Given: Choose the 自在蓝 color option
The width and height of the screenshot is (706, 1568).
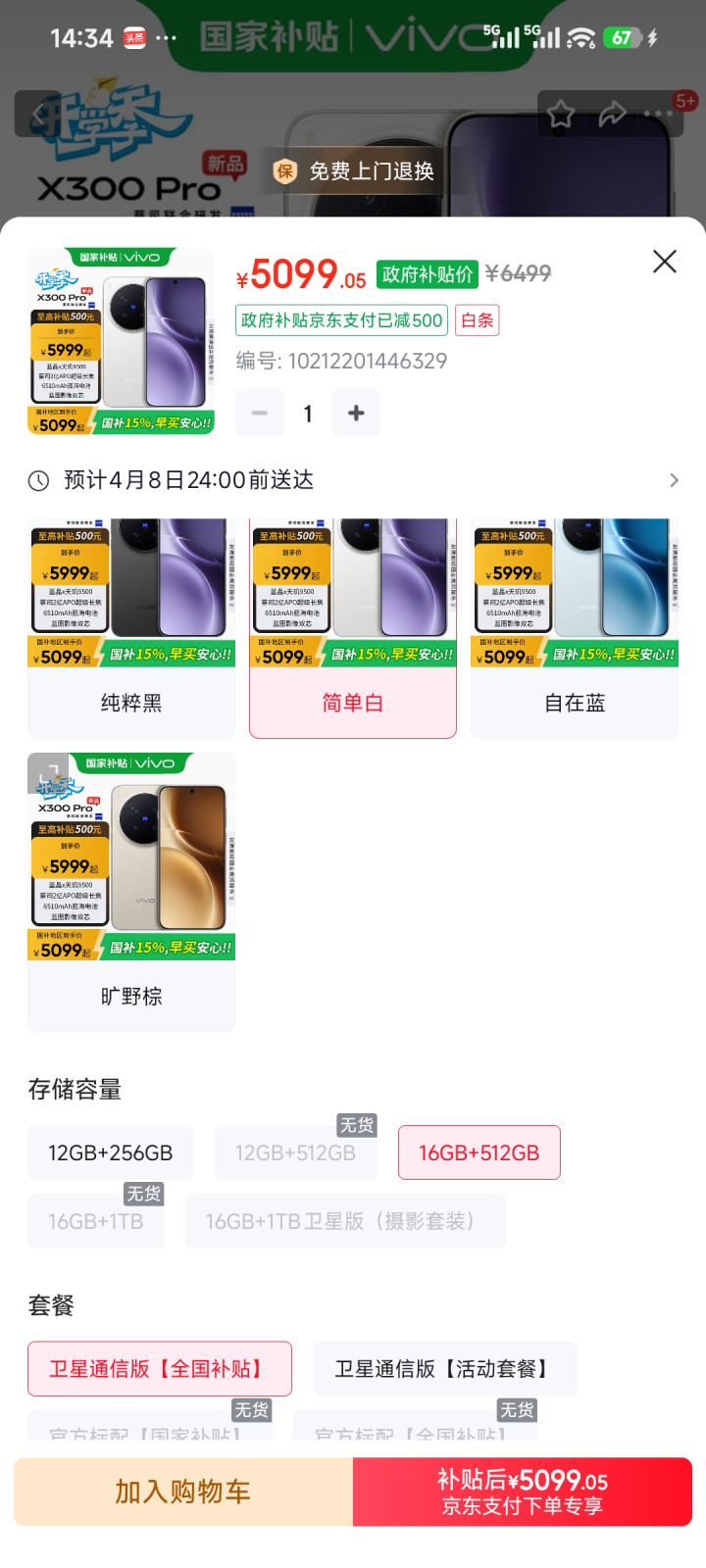Looking at the screenshot, I should coord(575,628).
